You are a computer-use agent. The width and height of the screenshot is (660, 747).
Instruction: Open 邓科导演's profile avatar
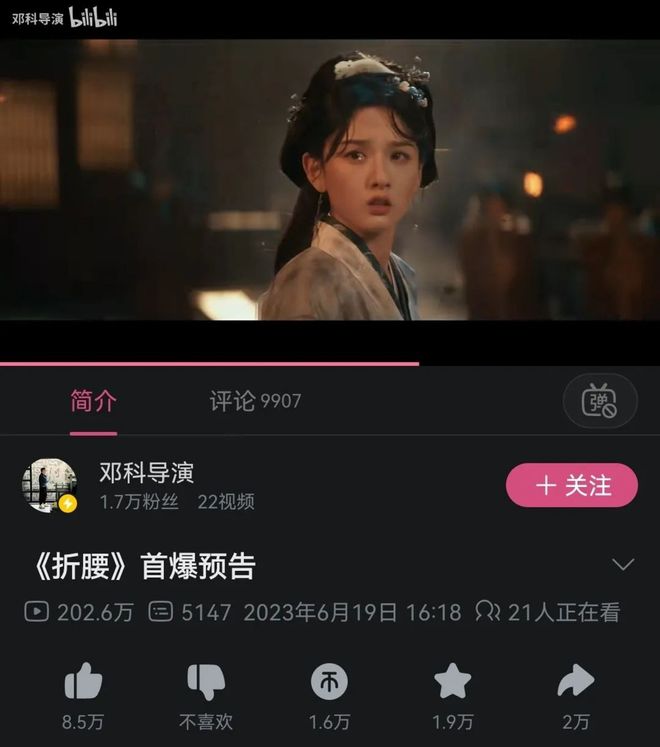click(49, 486)
